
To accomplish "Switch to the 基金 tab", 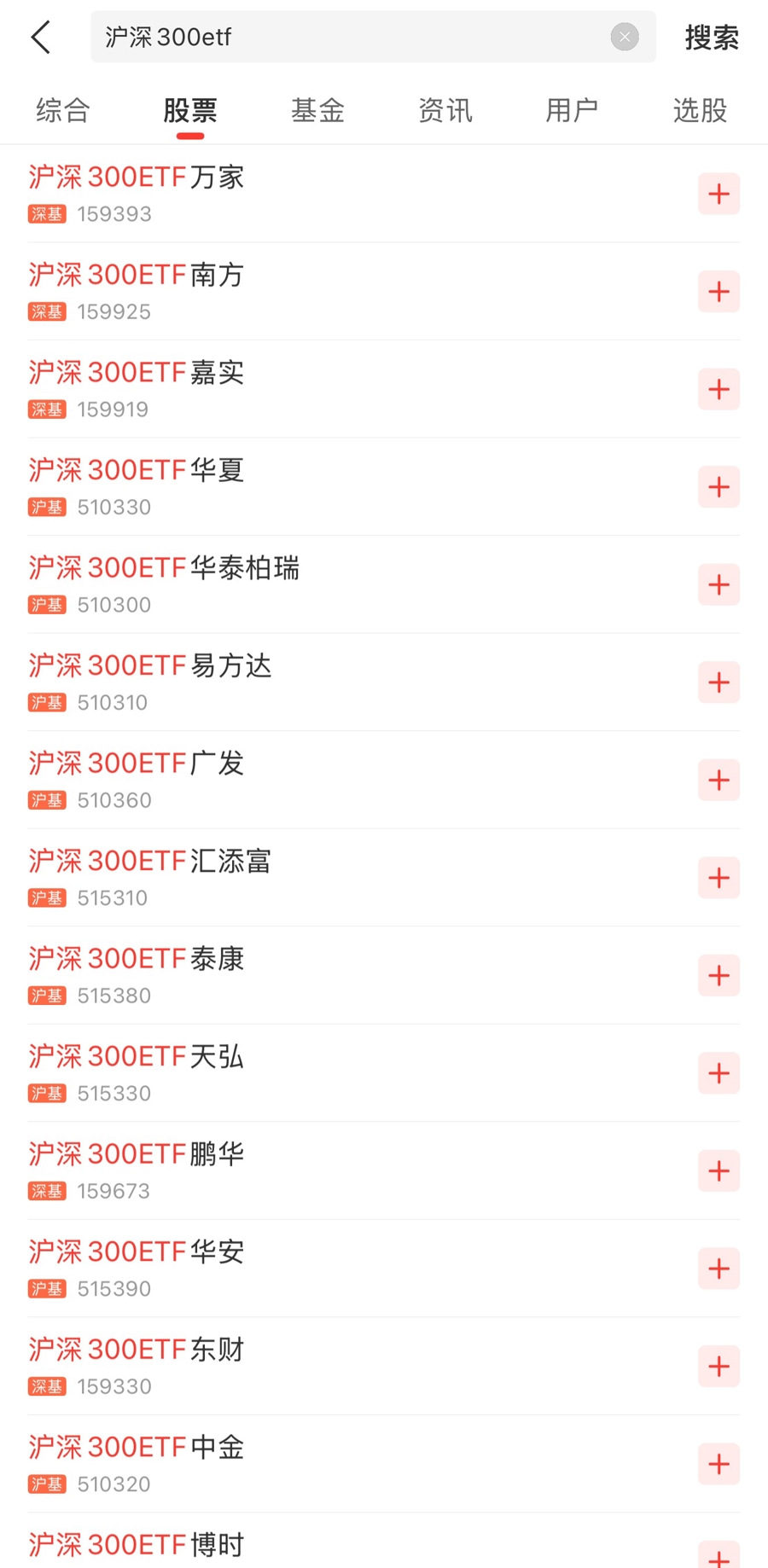I will (317, 110).
